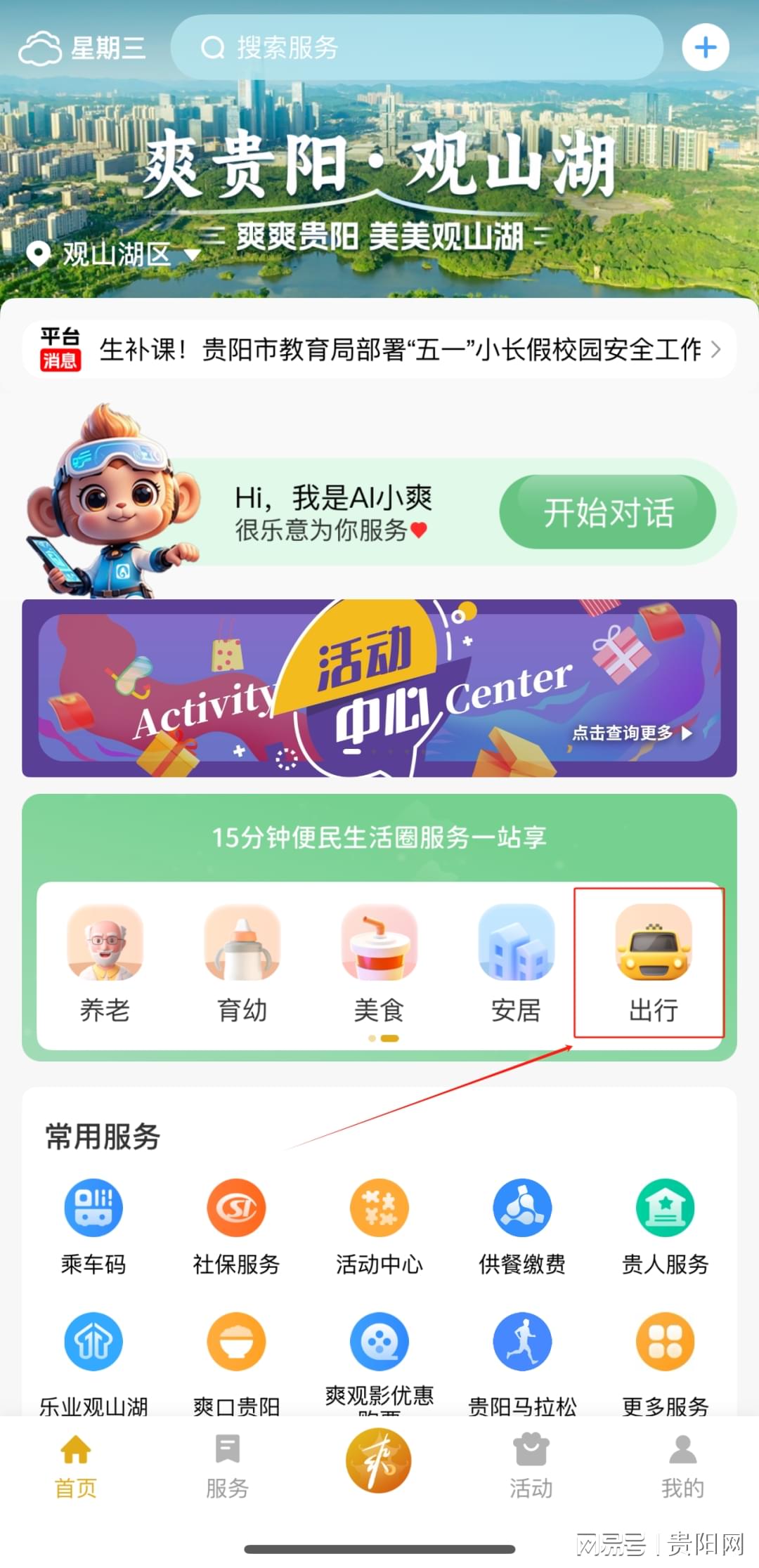This screenshot has width=759, height=1568.
Task: Open the plus menu icon
Action: coord(705,48)
